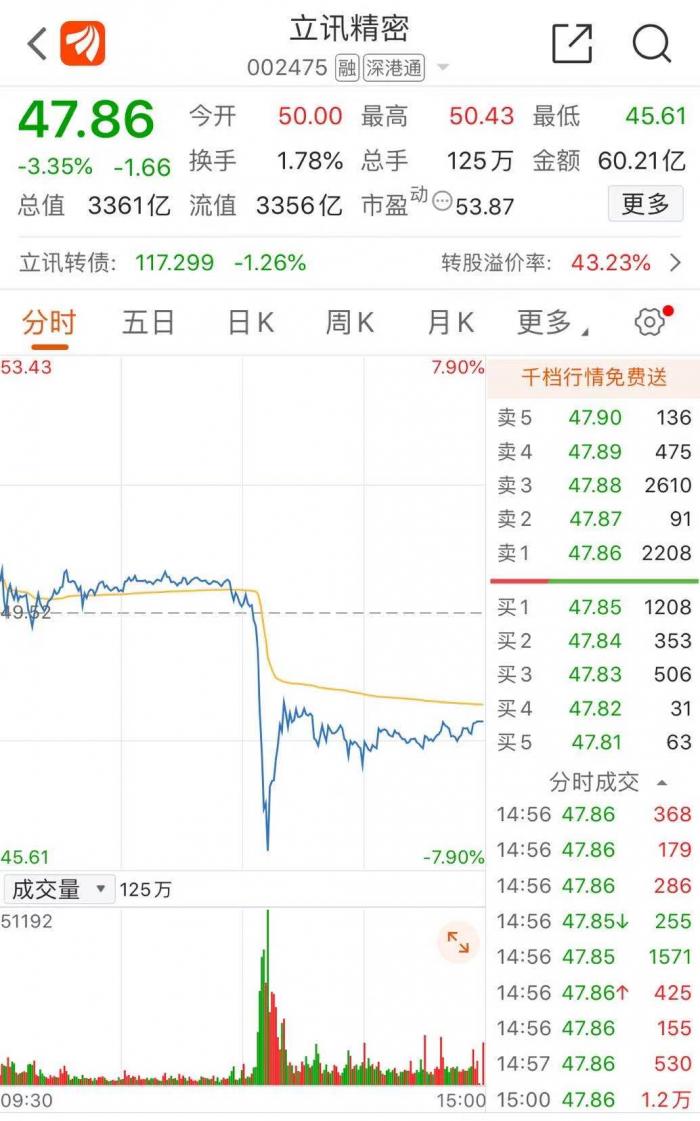
Task: Open the 融 margin trading tag
Action: click(x=347, y=68)
